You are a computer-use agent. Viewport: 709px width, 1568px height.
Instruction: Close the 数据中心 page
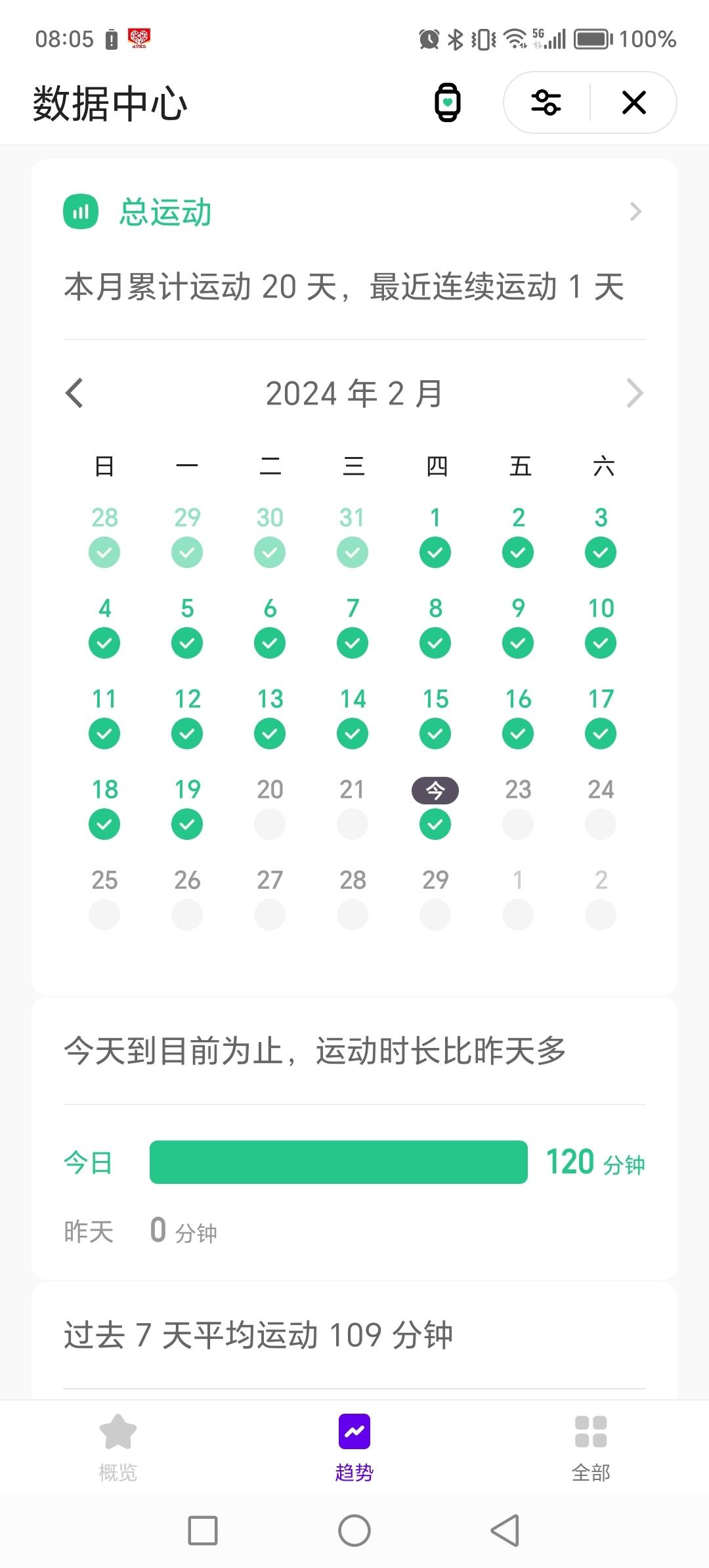pyautogui.click(x=634, y=102)
